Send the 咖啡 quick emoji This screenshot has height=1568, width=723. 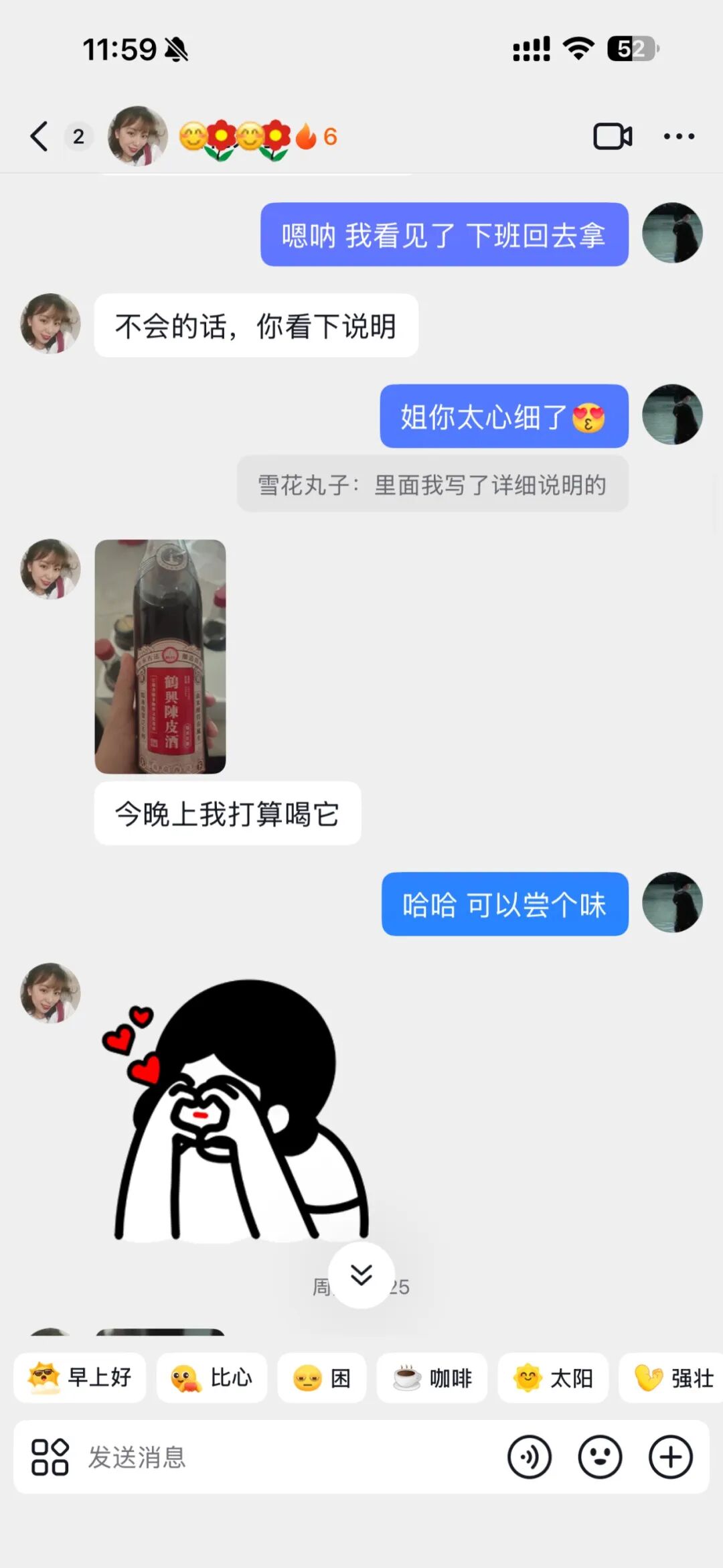point(432,1378)
